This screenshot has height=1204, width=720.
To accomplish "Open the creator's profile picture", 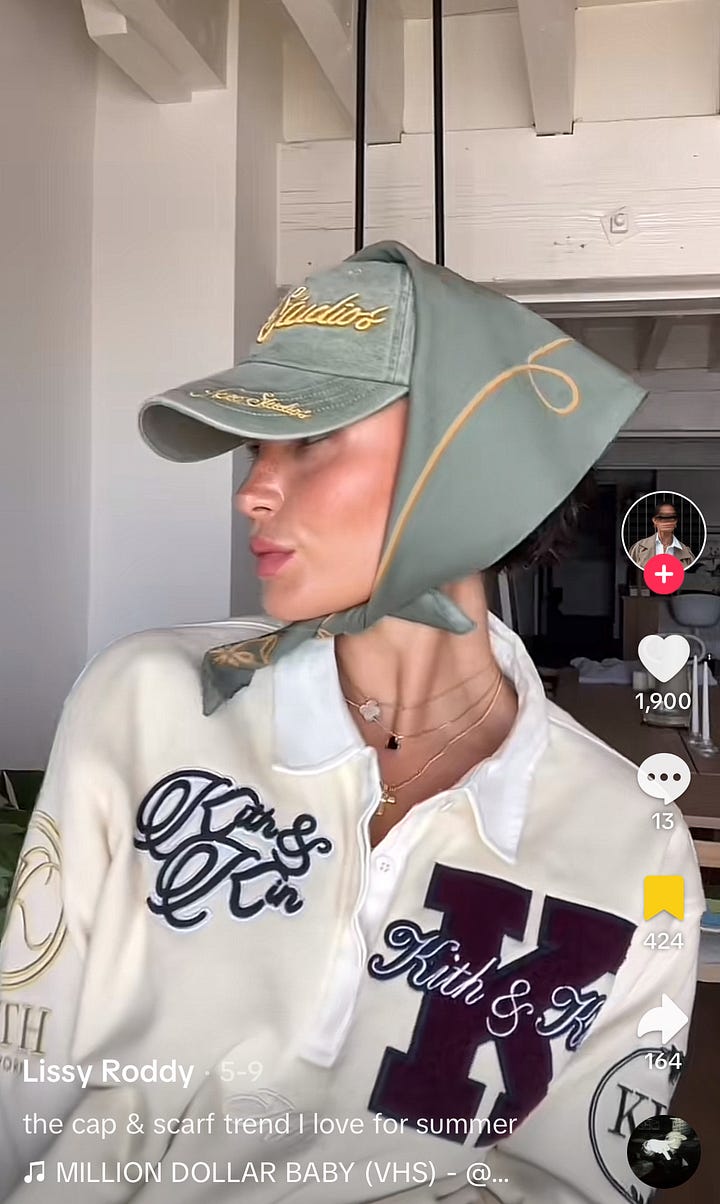I will point(663,528).
